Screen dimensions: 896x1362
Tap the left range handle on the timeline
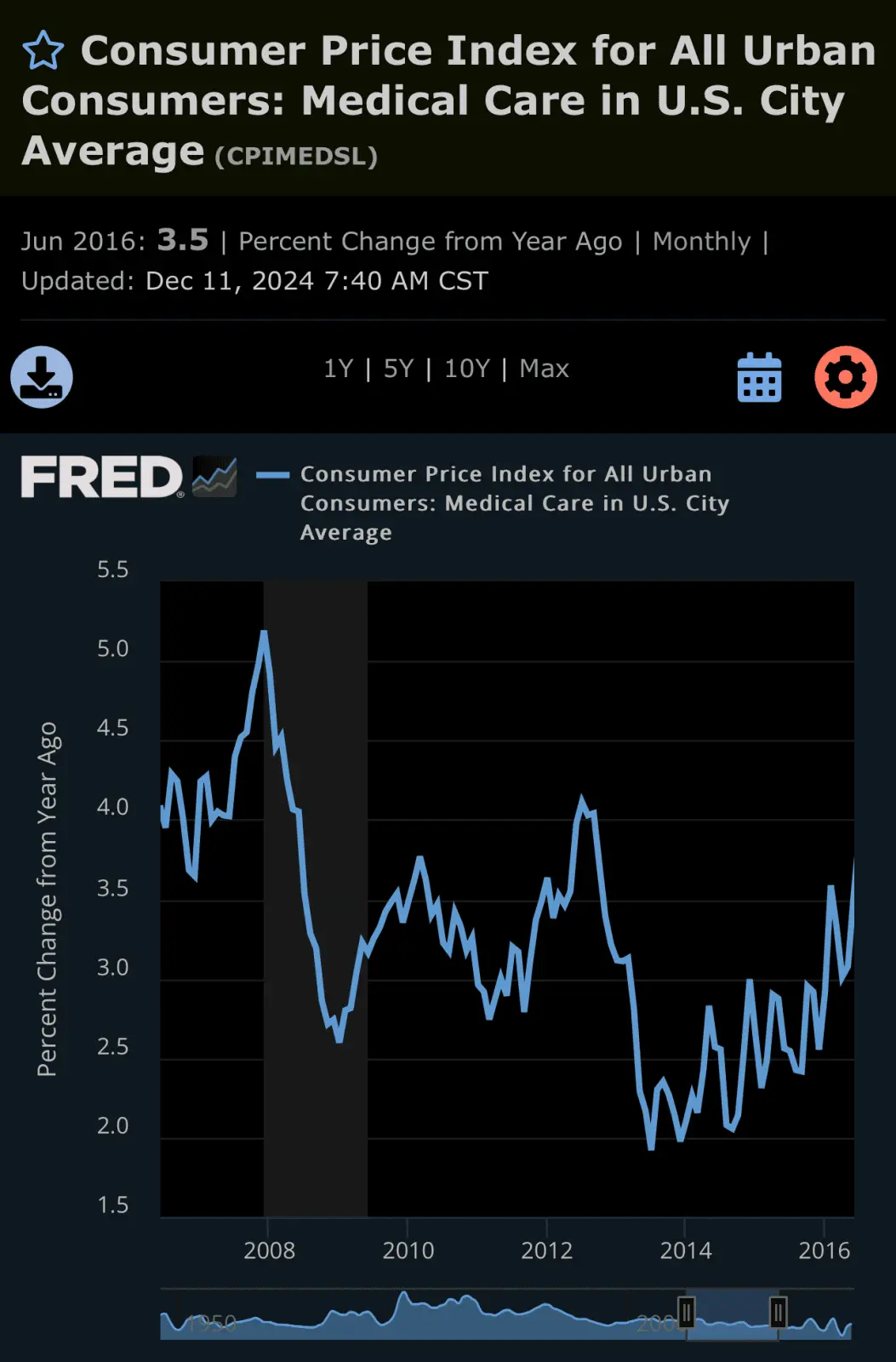687,1313
